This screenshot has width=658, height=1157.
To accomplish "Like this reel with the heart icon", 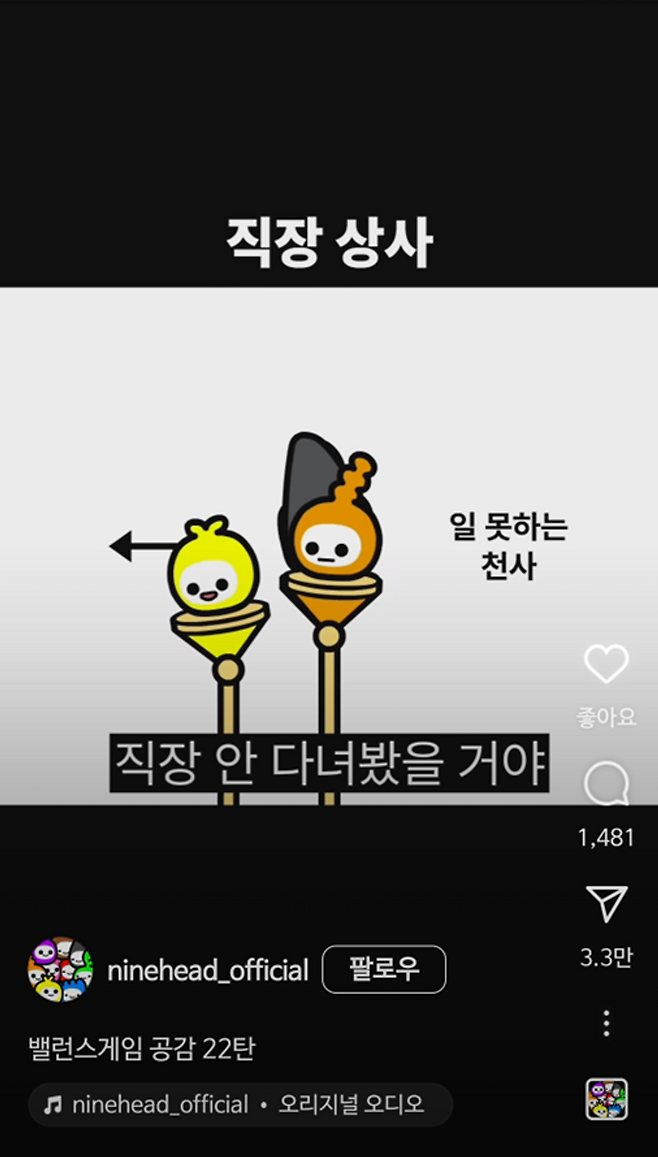I will (x=606, y=664).
